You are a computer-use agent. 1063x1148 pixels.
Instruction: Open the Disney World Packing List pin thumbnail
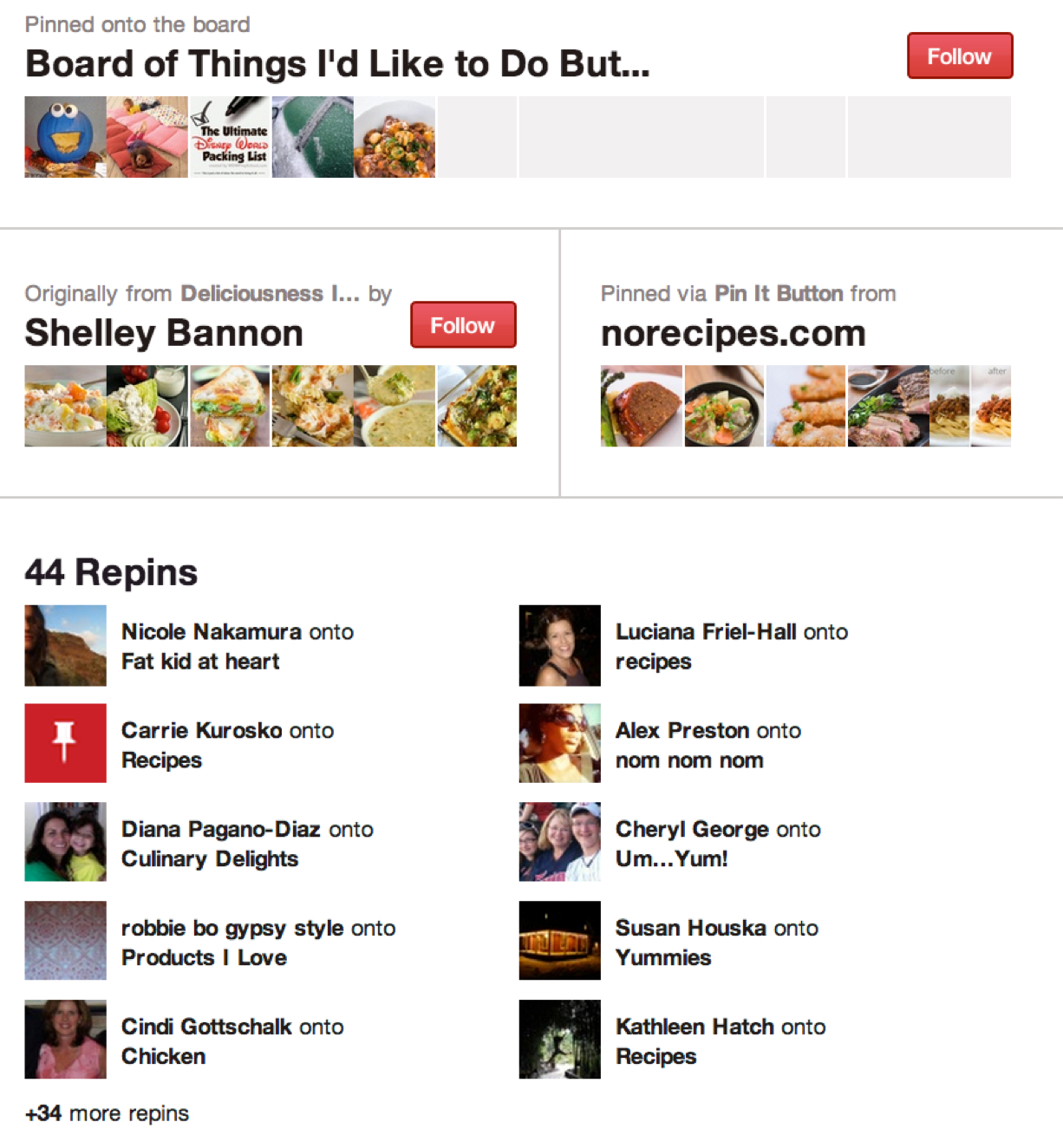click(230, 137)
